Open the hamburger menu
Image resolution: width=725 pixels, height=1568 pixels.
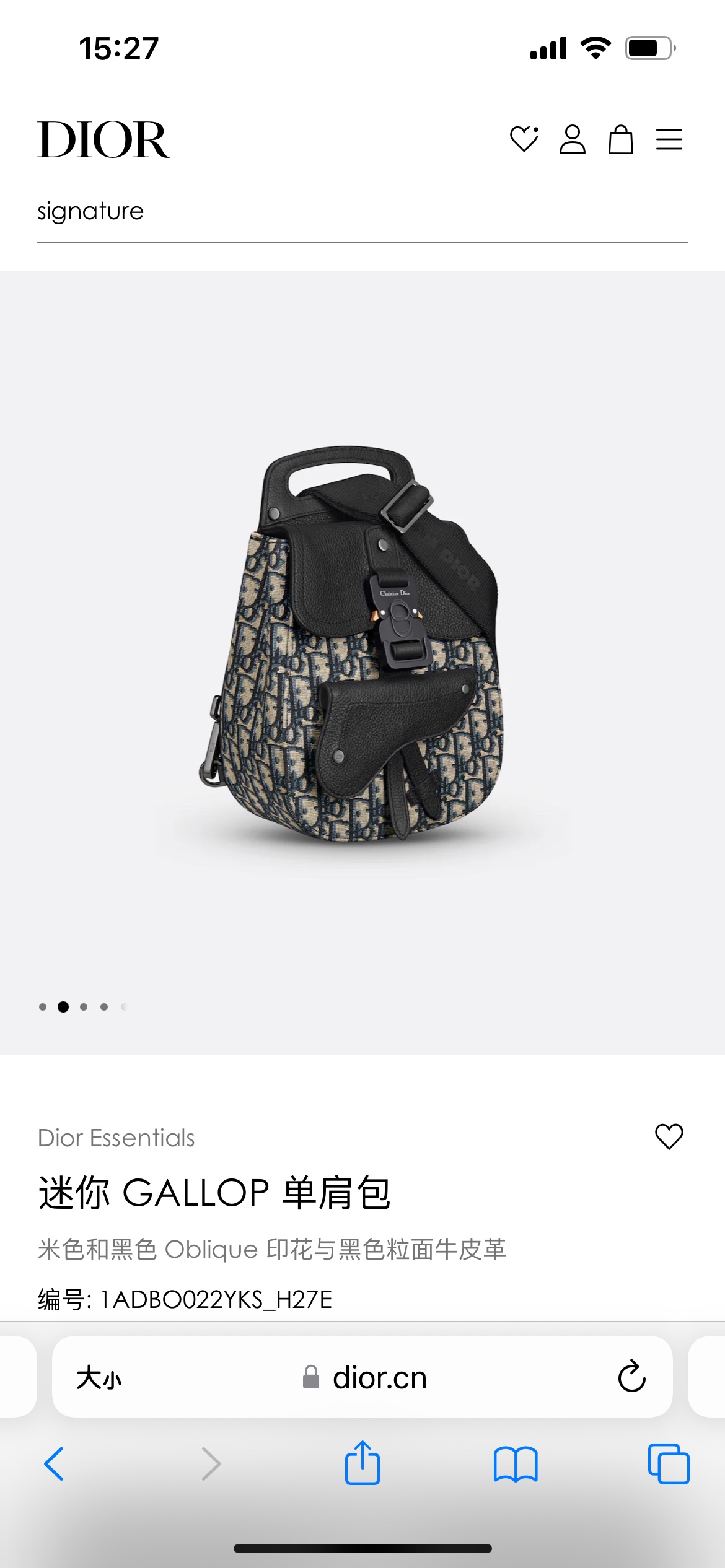click(669, 139)
